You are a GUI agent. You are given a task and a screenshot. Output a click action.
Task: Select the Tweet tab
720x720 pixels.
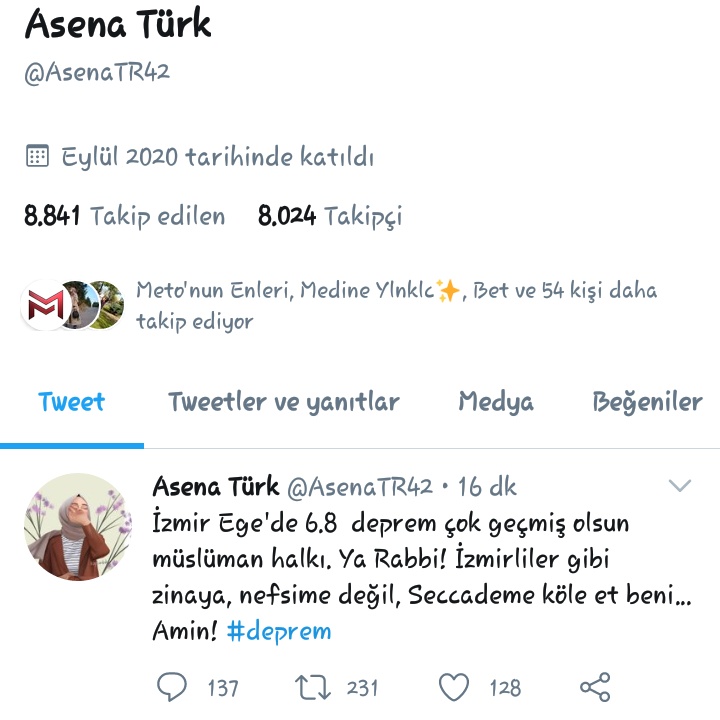point(71,402)
